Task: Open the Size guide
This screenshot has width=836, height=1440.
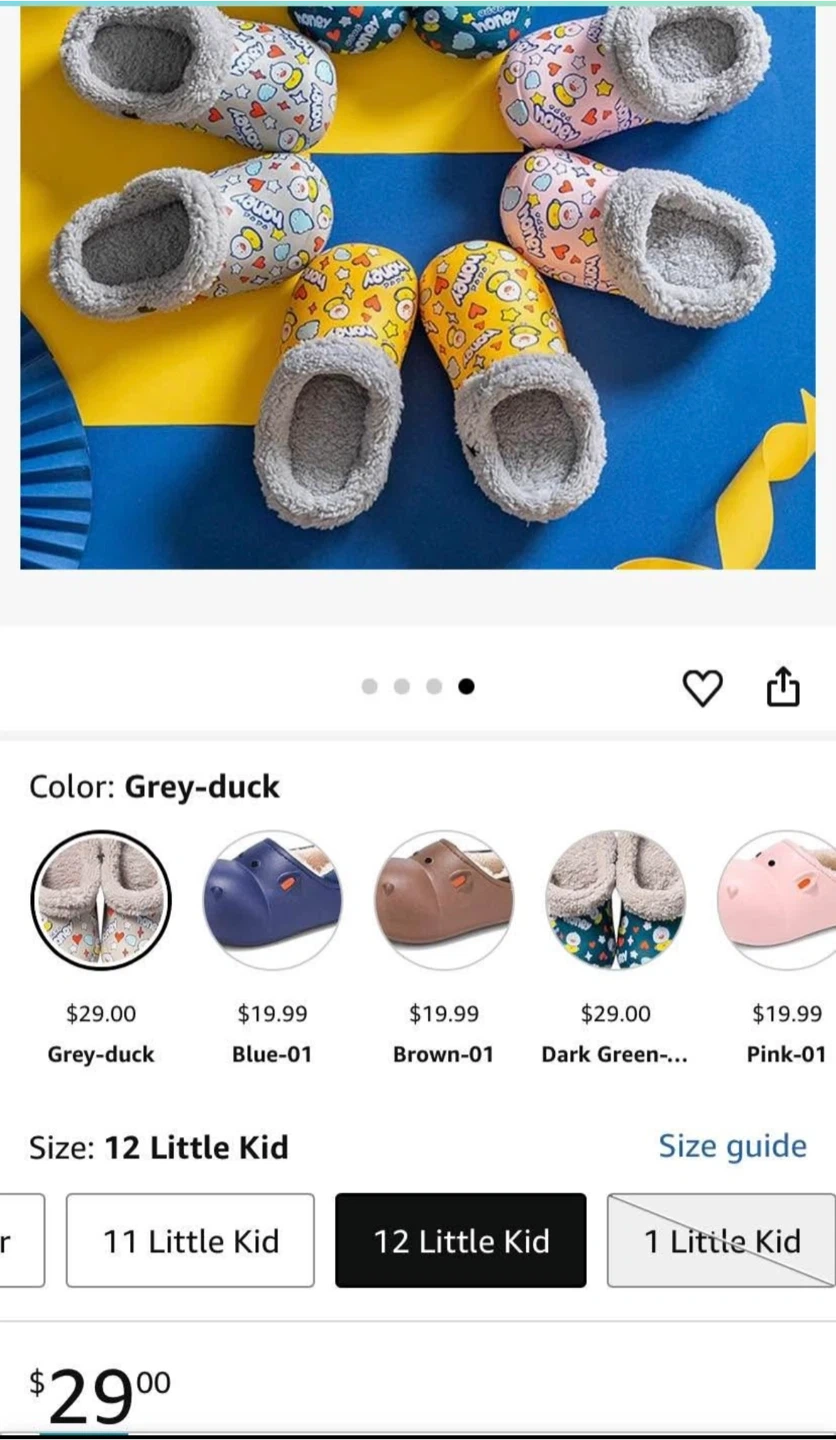Action: [732, 1146]
